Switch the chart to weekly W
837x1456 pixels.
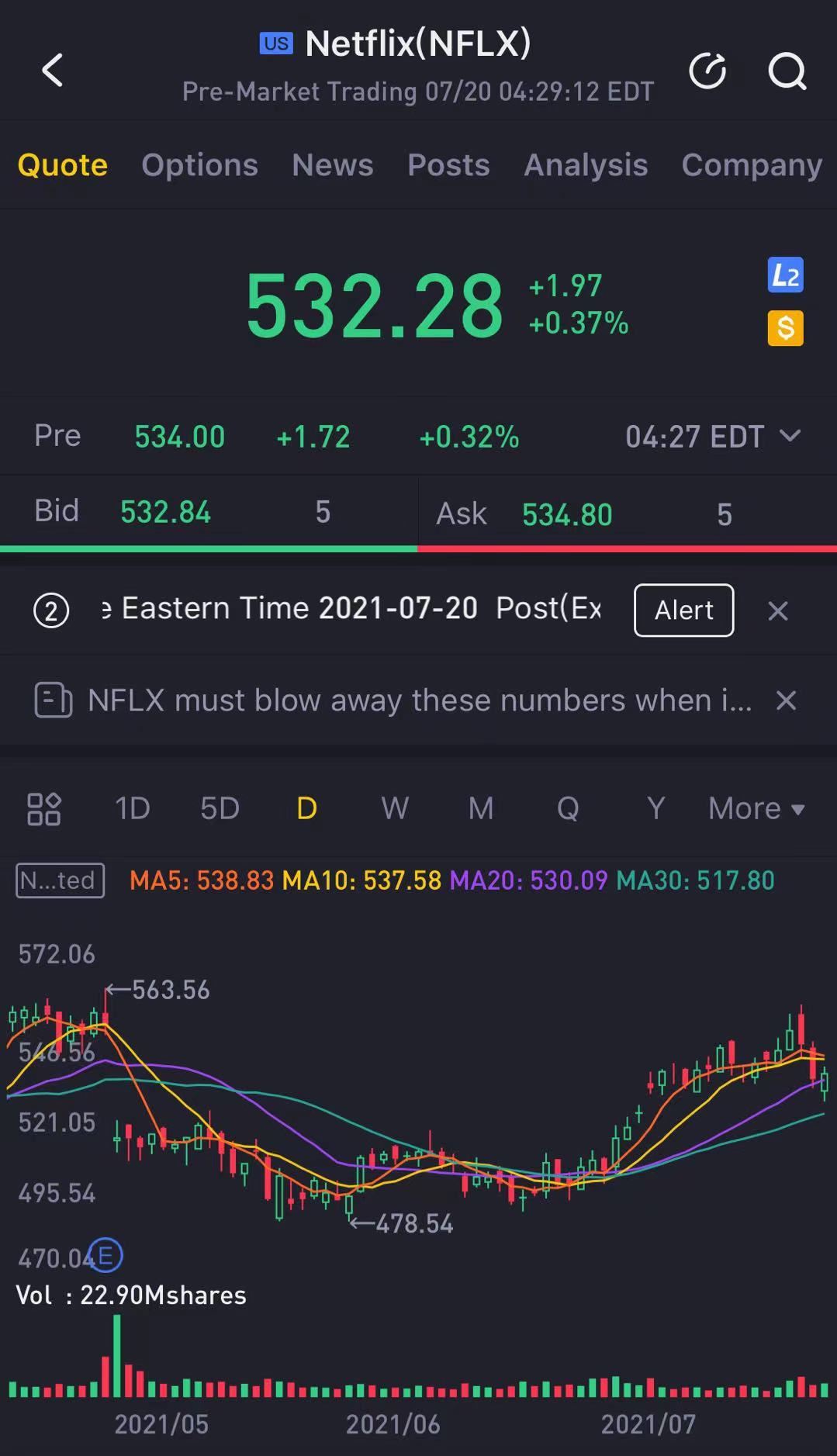[x=394, y=809]
